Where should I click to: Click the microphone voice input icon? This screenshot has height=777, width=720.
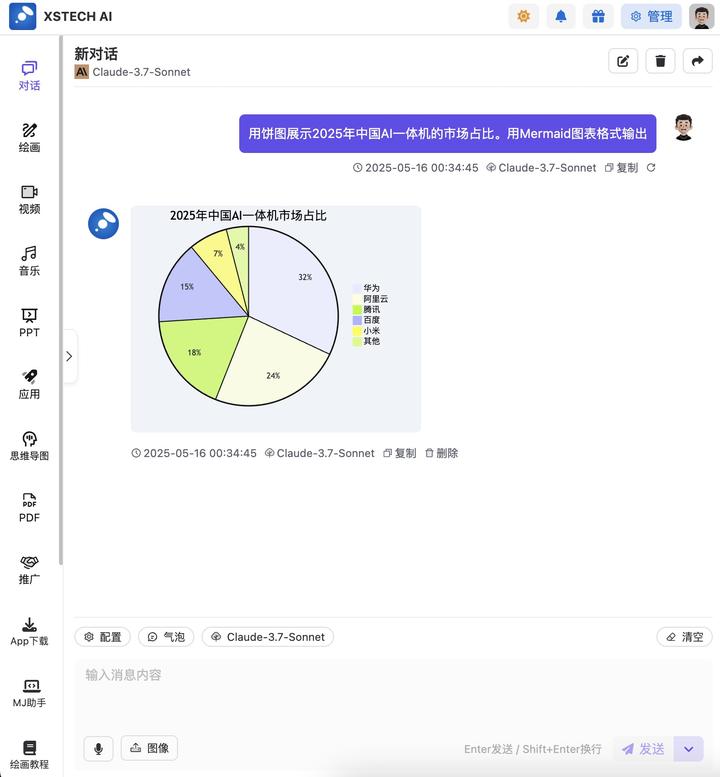coord(98,748)
